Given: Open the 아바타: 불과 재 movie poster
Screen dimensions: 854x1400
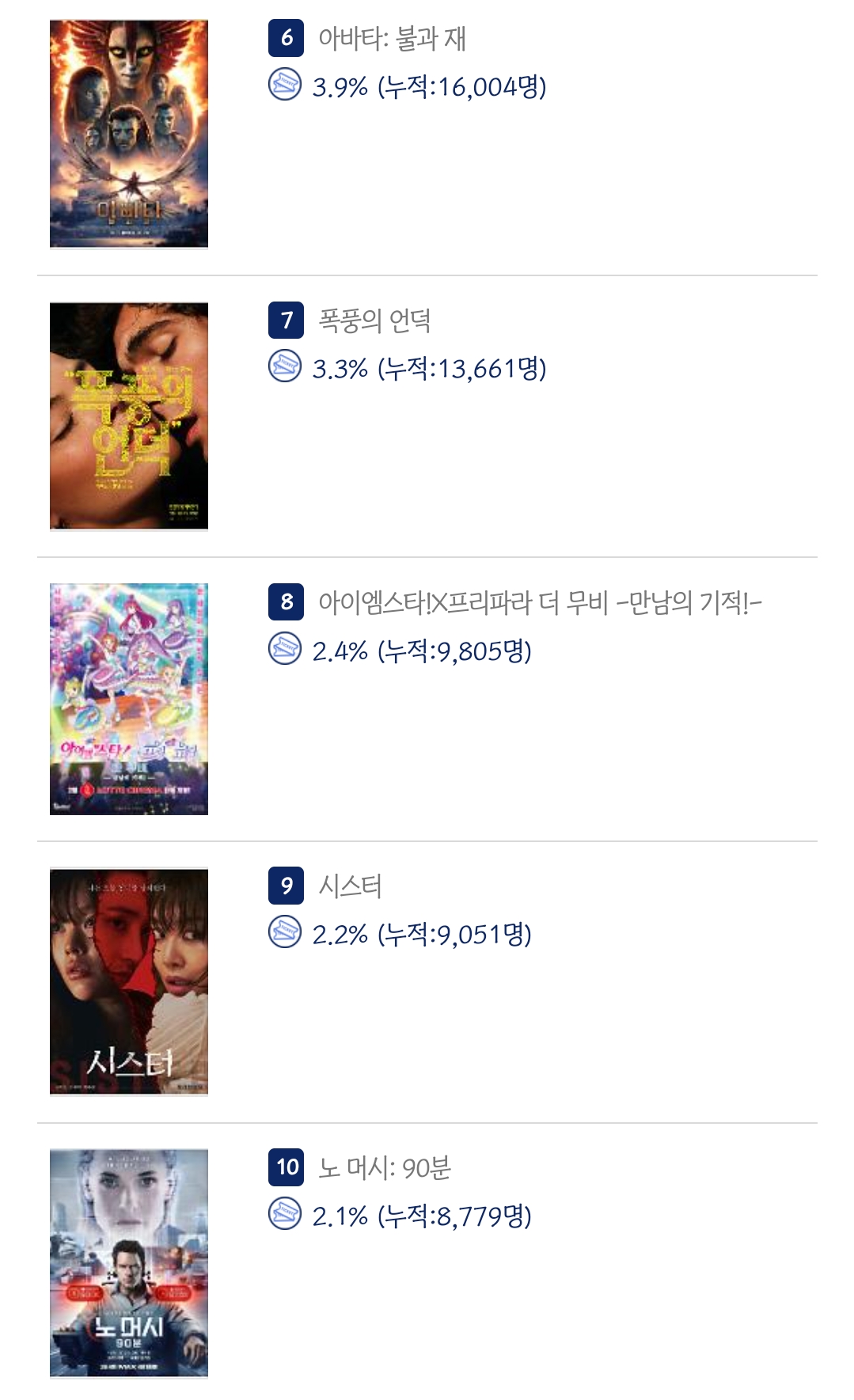Looking at the screenshot, I should (128, 134).
